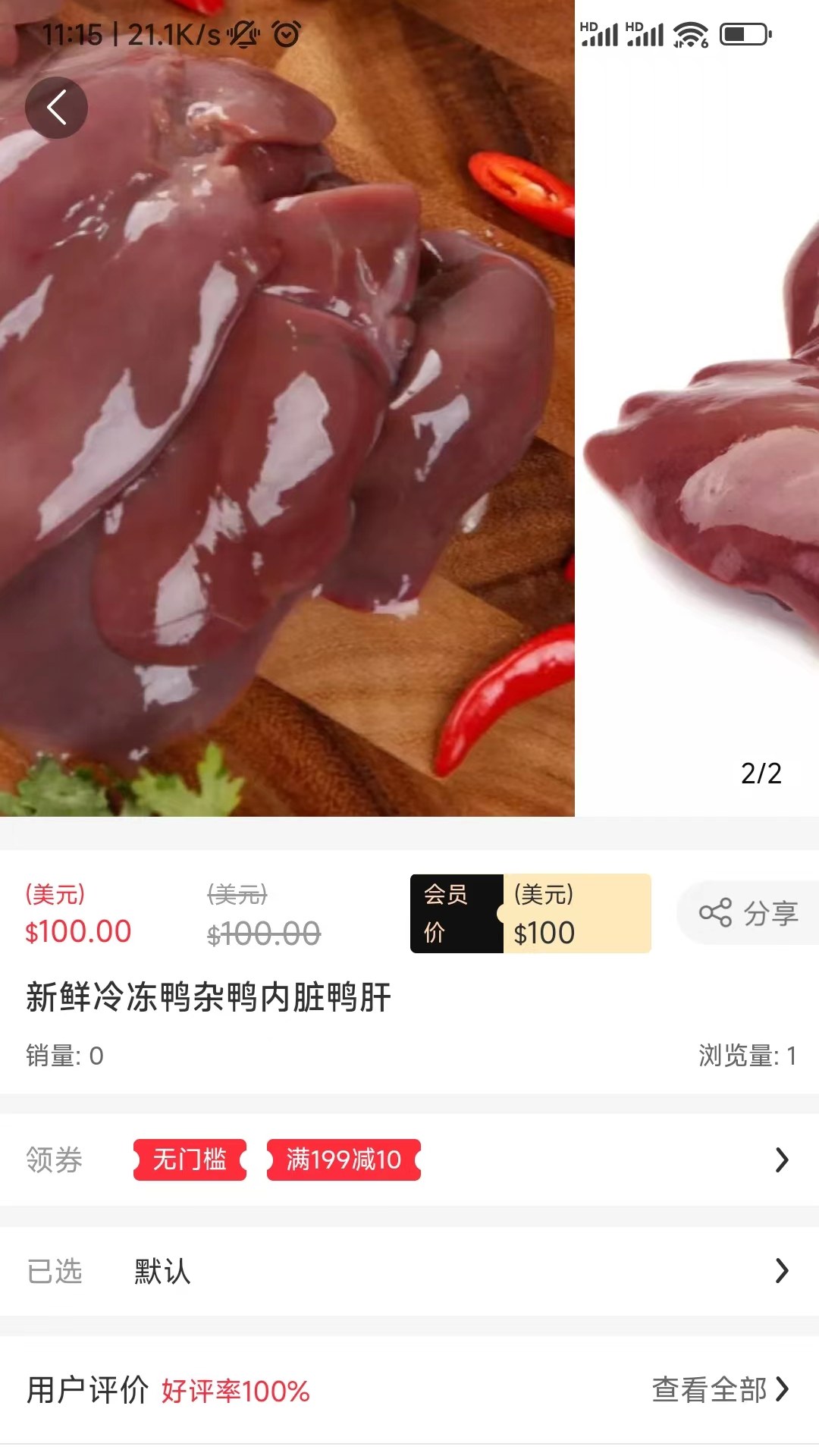
Task: Tap the product title 新鲜冷冻鸭杂鸭内脏鸭肝
Action: click(206, 999)
